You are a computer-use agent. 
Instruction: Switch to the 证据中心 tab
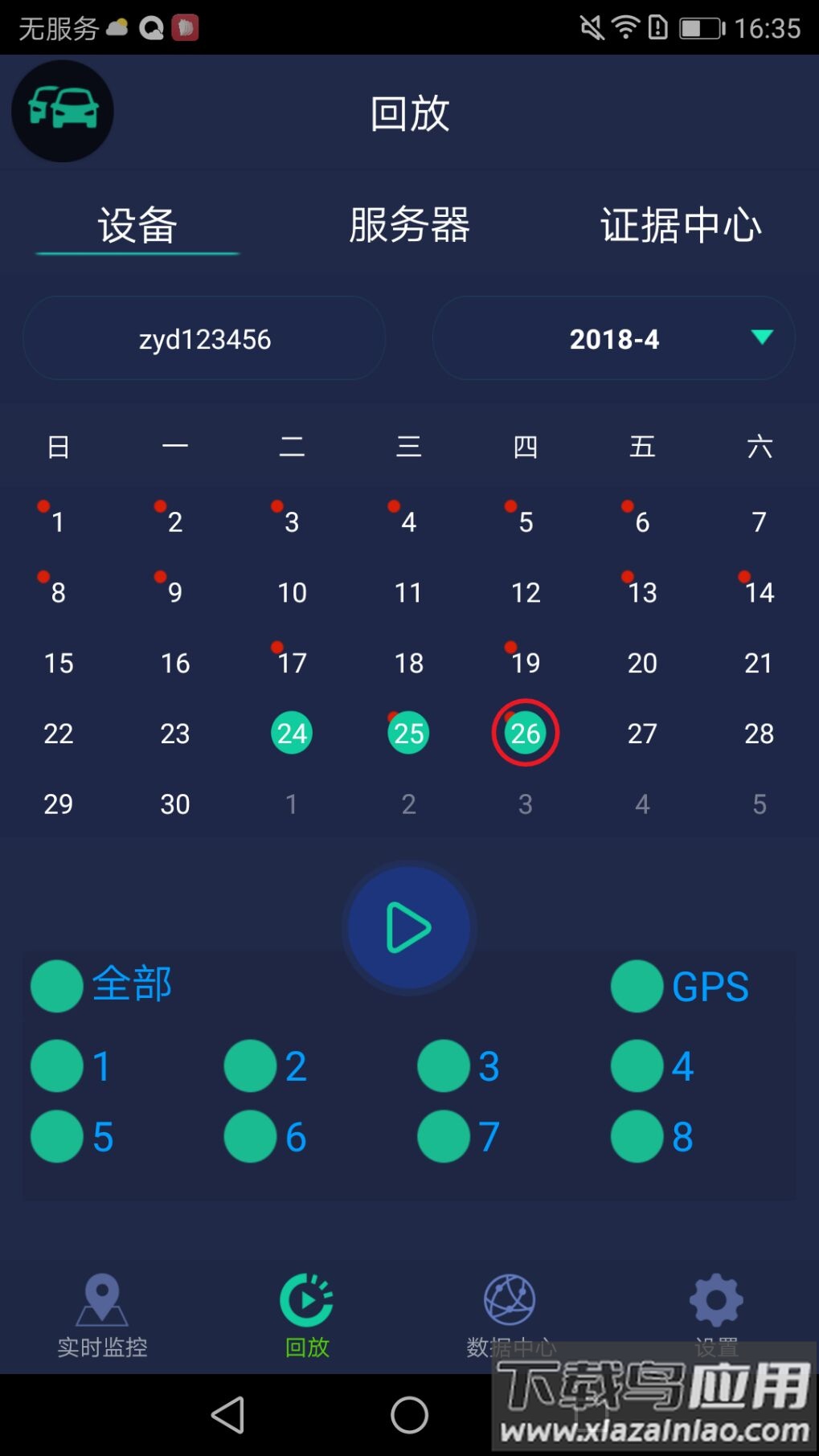pyautogui.click(x=680, y=225)
